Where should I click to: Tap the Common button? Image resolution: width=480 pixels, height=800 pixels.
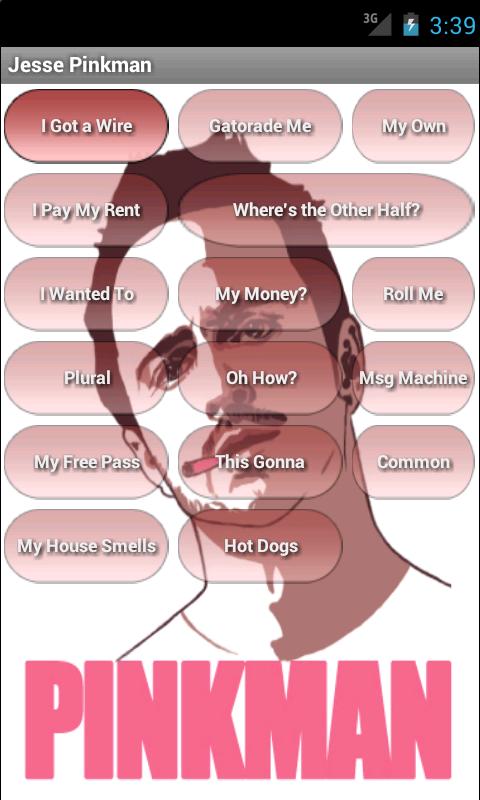click(x=413, y=462)
